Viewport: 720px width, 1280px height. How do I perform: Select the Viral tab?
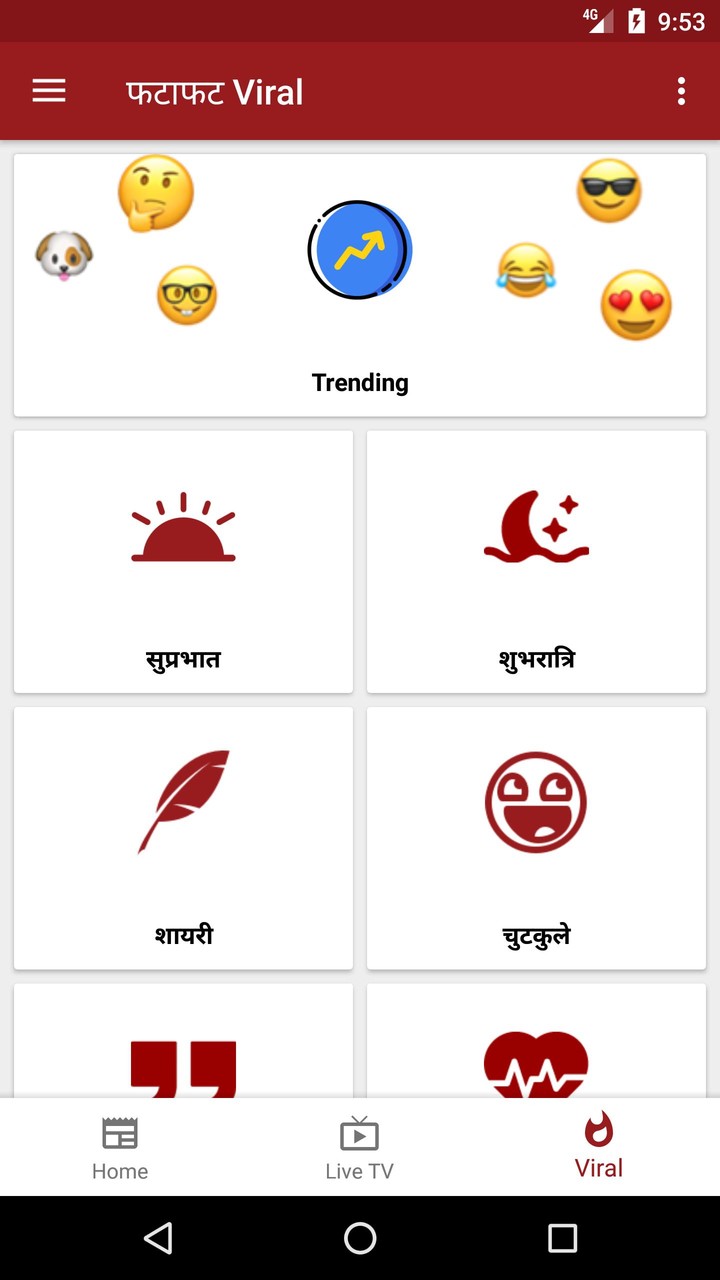coord(599,1148)
